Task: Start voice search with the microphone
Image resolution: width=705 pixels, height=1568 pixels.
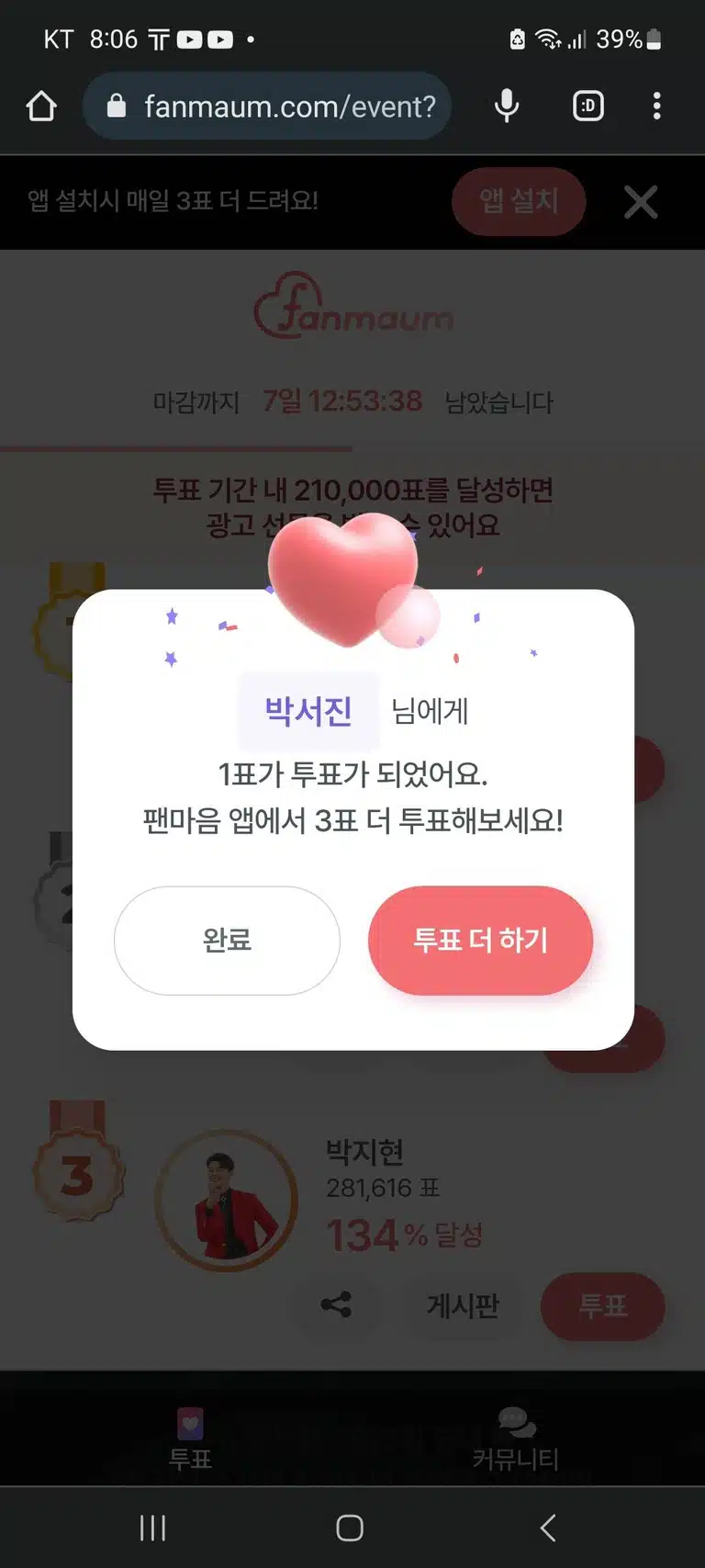Action: pyautogui.click(x=507, y=107)
